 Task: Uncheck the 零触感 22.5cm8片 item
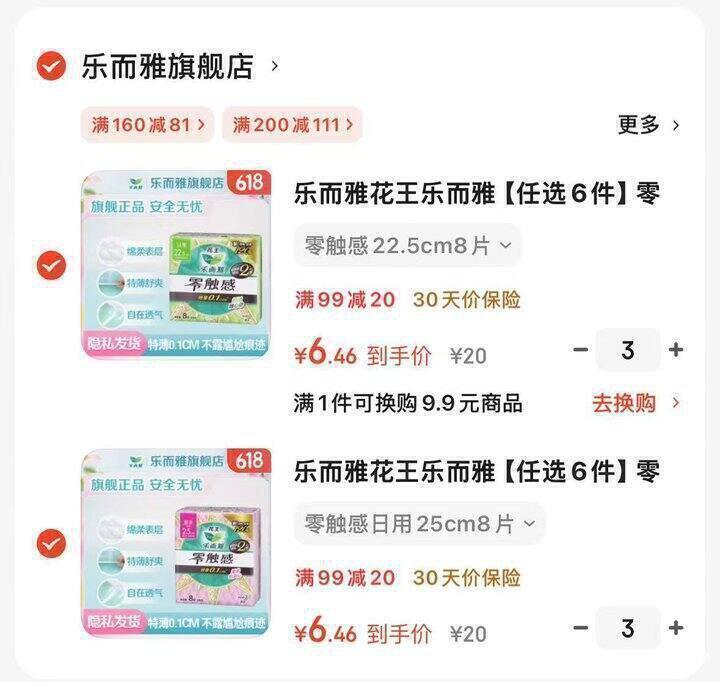tap(51, 265)
